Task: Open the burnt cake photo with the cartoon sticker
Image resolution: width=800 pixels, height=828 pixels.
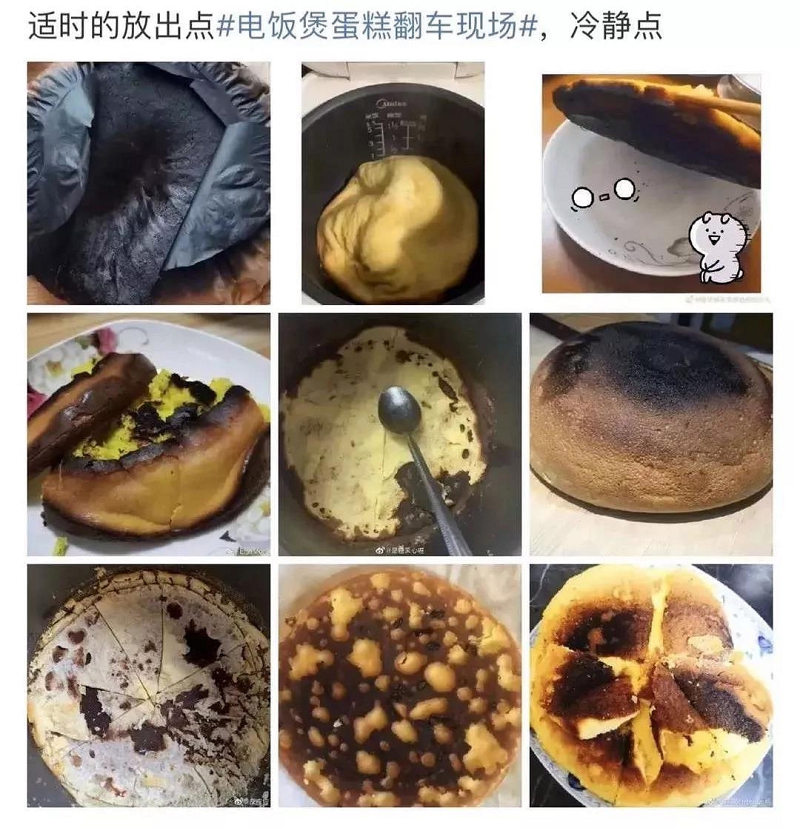Action: tap(651, 183)
